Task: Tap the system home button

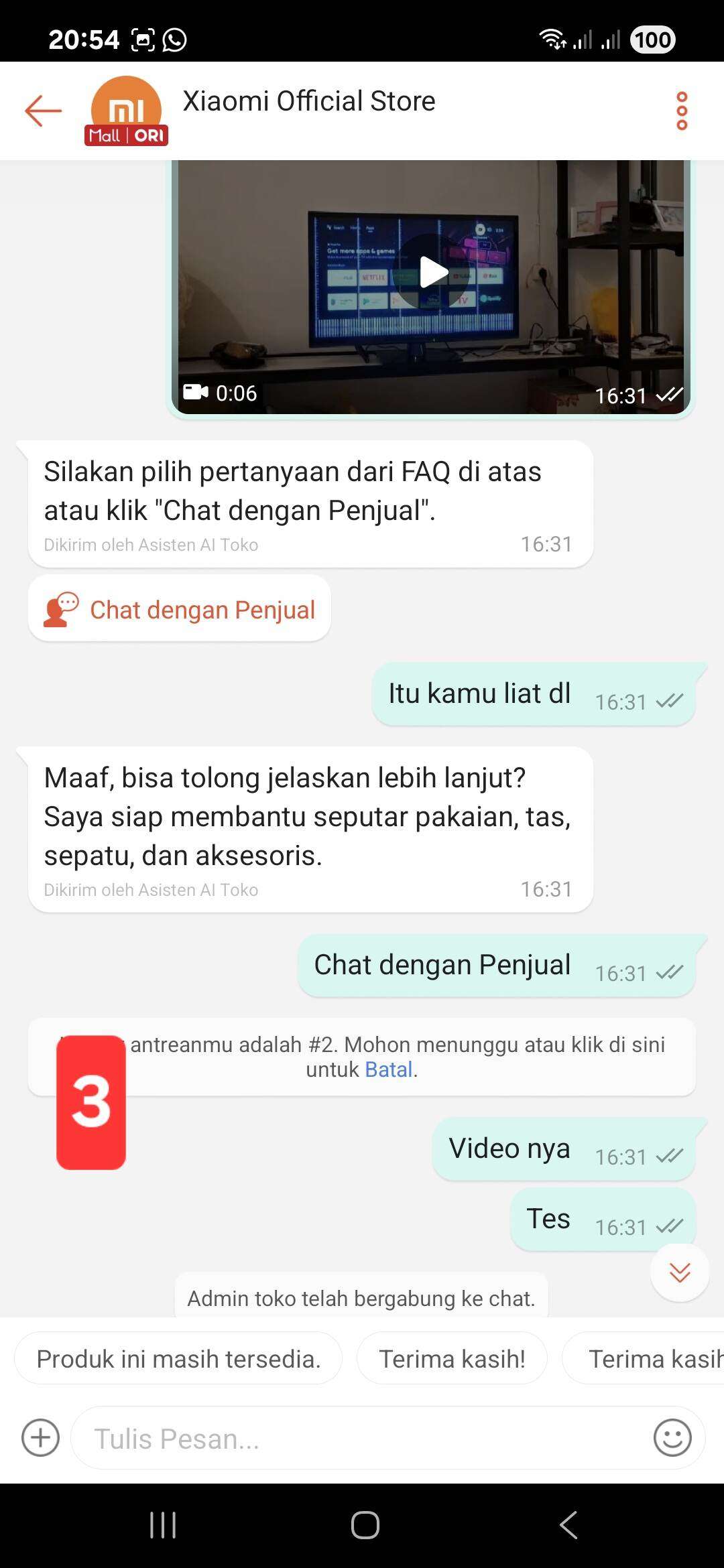Action: click(x=365, y=1525)
